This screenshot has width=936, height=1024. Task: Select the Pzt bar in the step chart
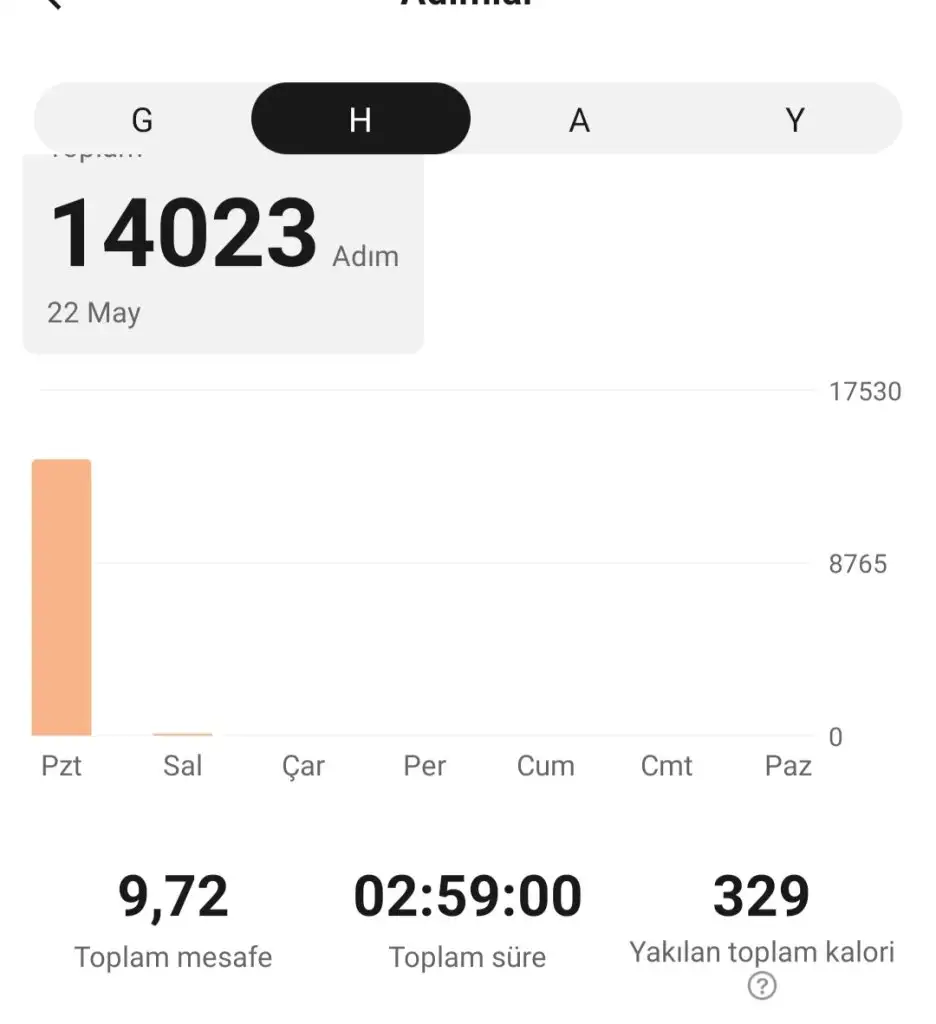tap(62, 598)
